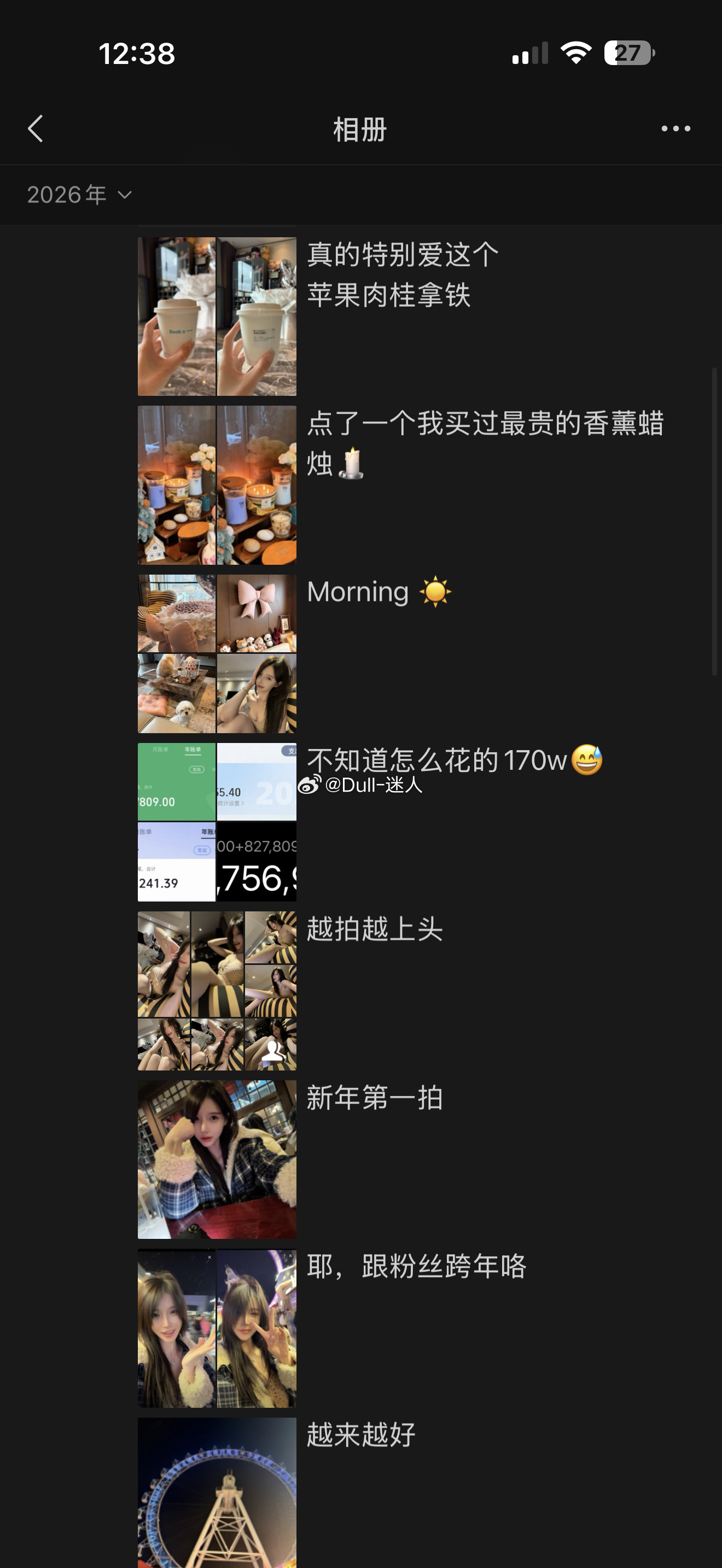Tap the 相册 title in the header
This screenshot has width=722, height=1568.
360,129
